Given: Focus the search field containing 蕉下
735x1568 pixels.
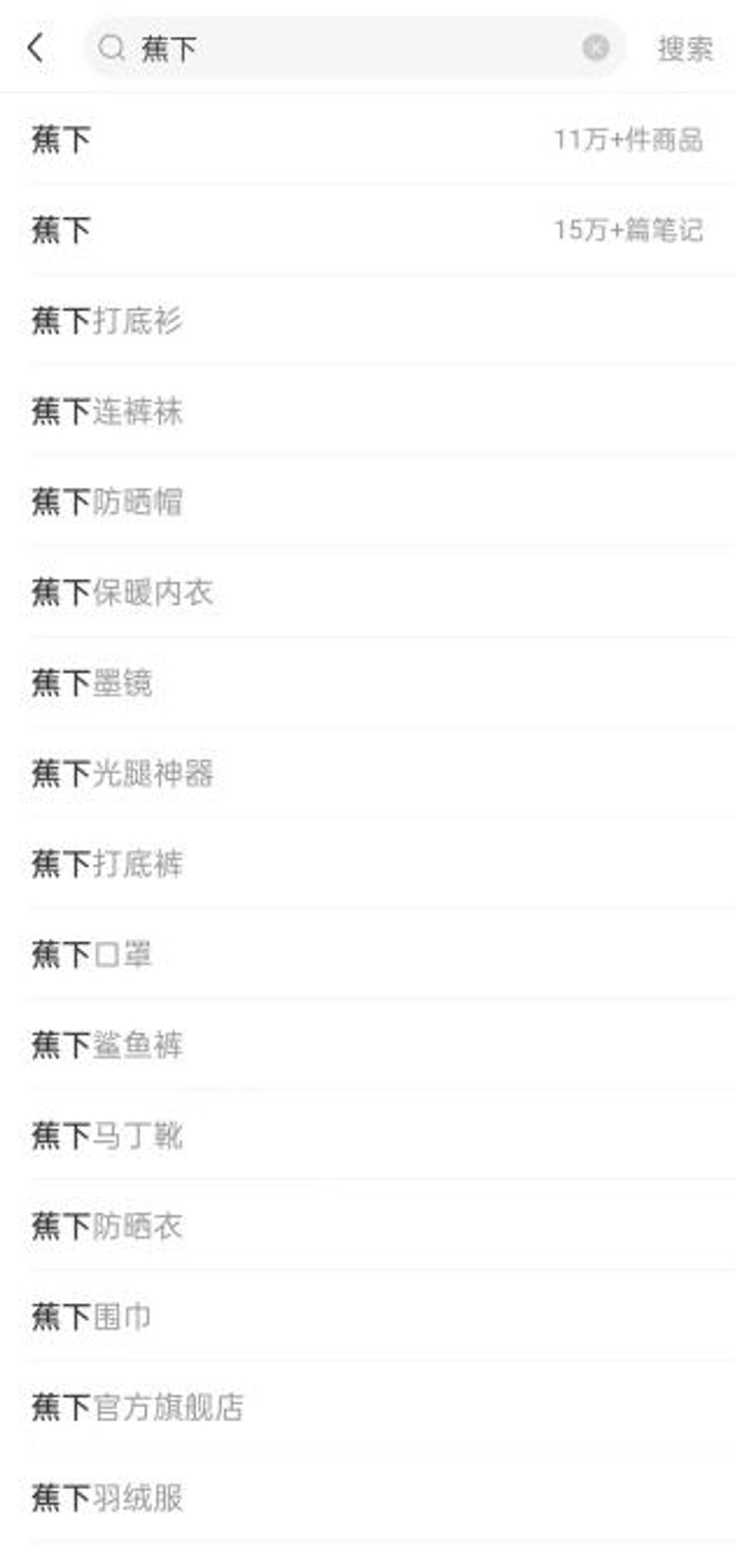Looking at the screenshot, I should click(353, 48).
